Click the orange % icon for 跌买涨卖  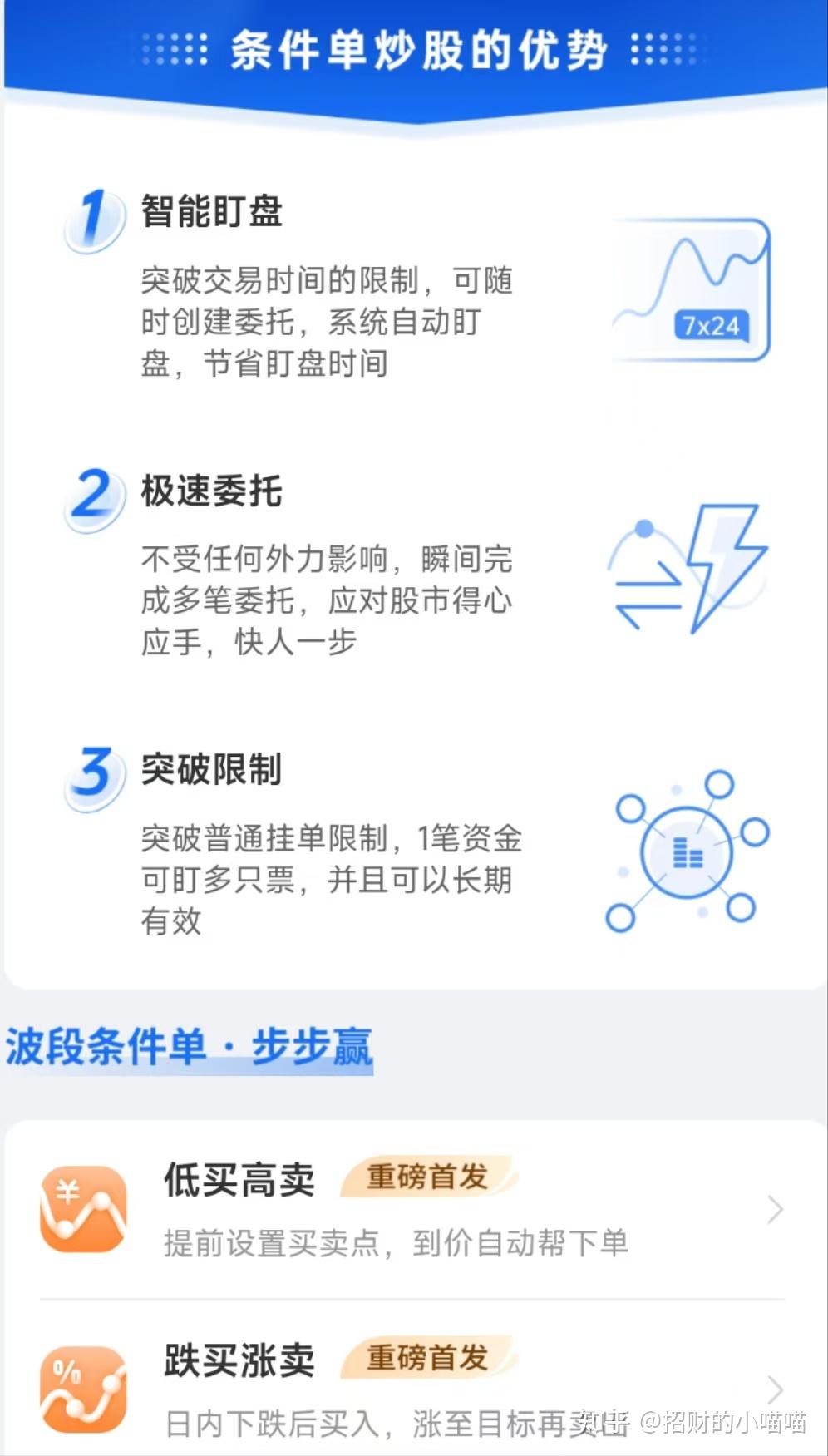(82, 1390)
